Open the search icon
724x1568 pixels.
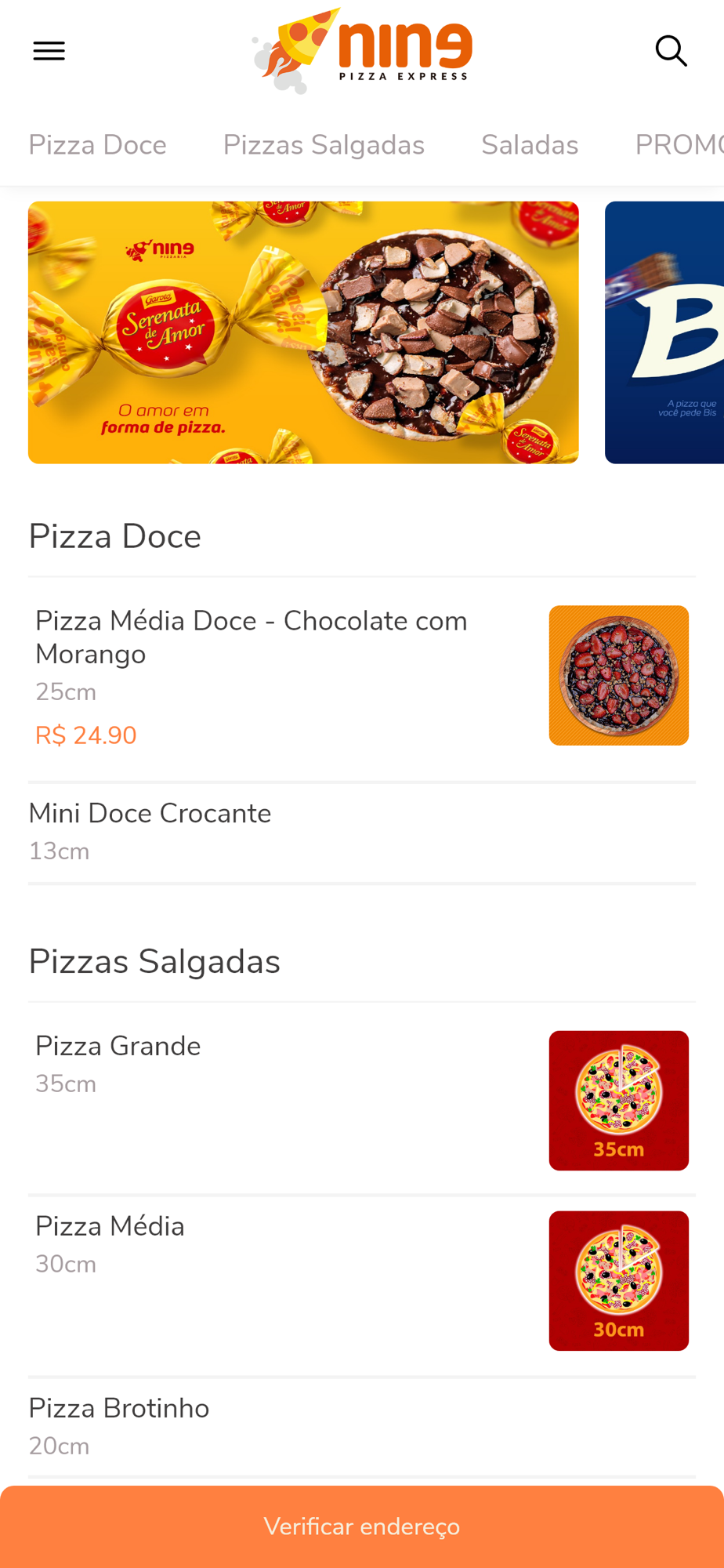(671, 51)
